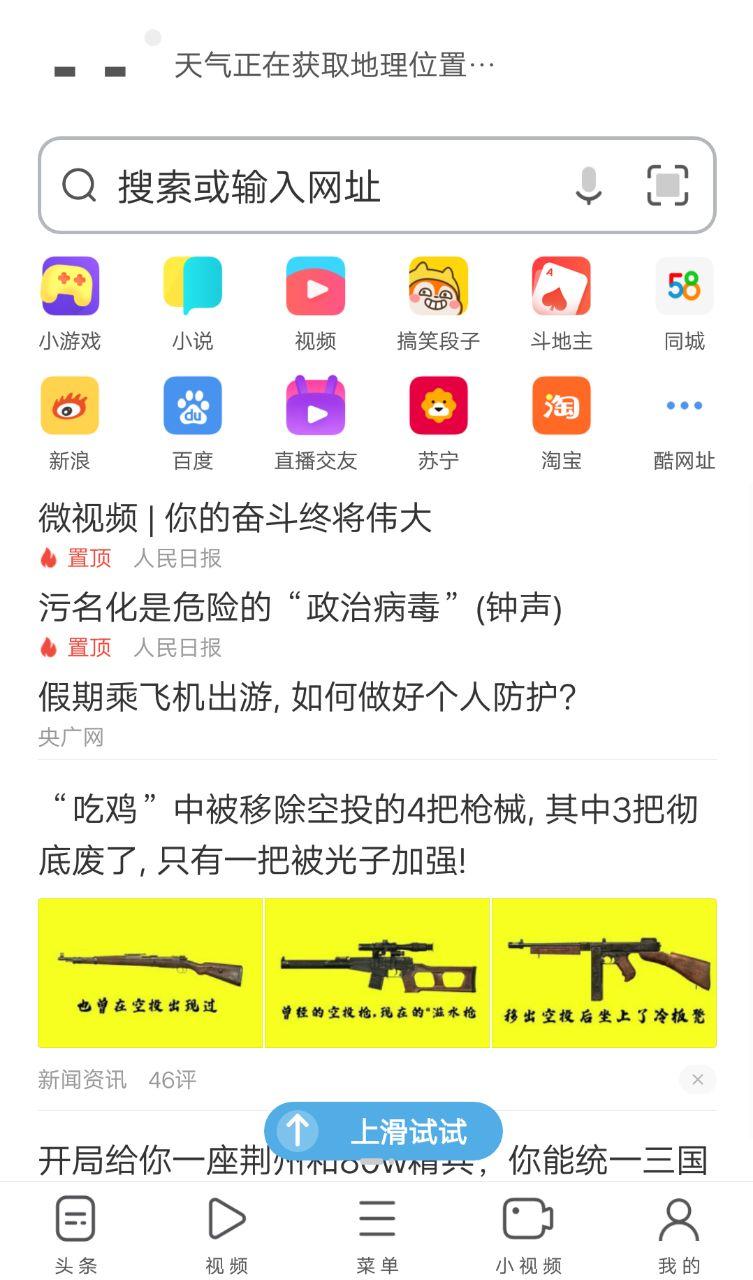753x1280 pixels.
Task: Switch to the 小视频 tab
Action: [x=528, y=1234]
